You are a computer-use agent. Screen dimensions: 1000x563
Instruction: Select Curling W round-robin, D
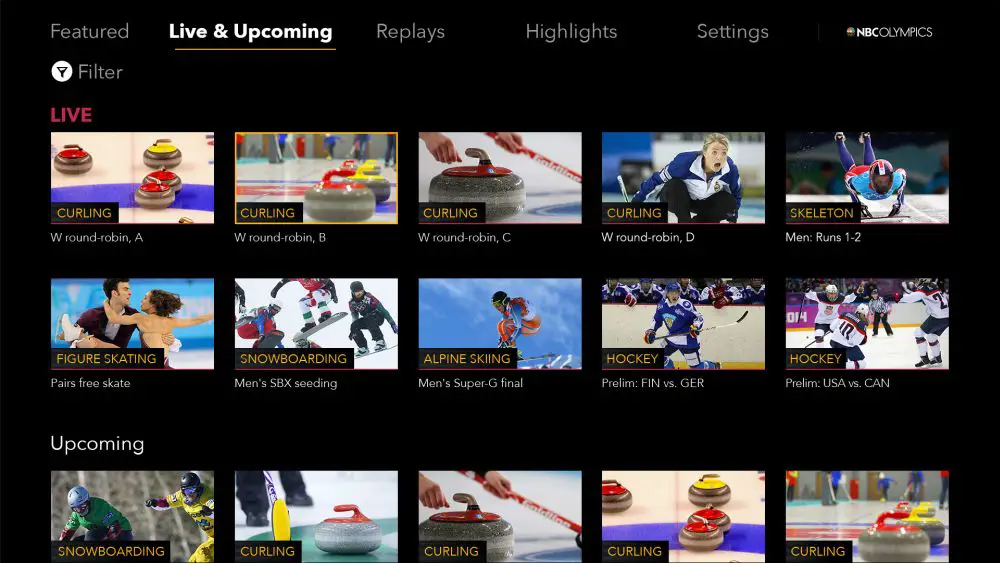[x=683, y=177]
